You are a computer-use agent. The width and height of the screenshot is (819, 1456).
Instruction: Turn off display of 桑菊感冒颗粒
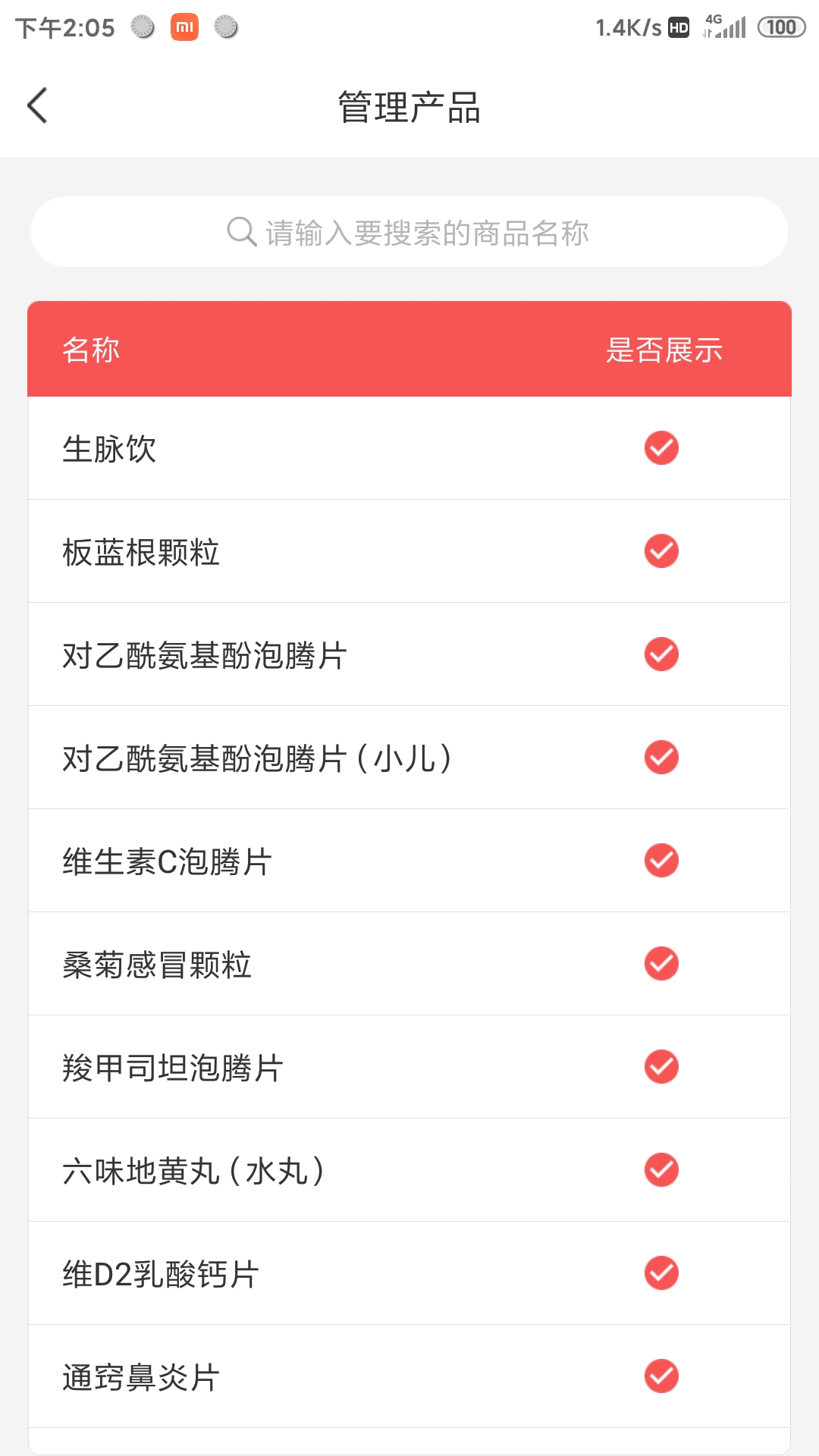click(x=661, y=964)
